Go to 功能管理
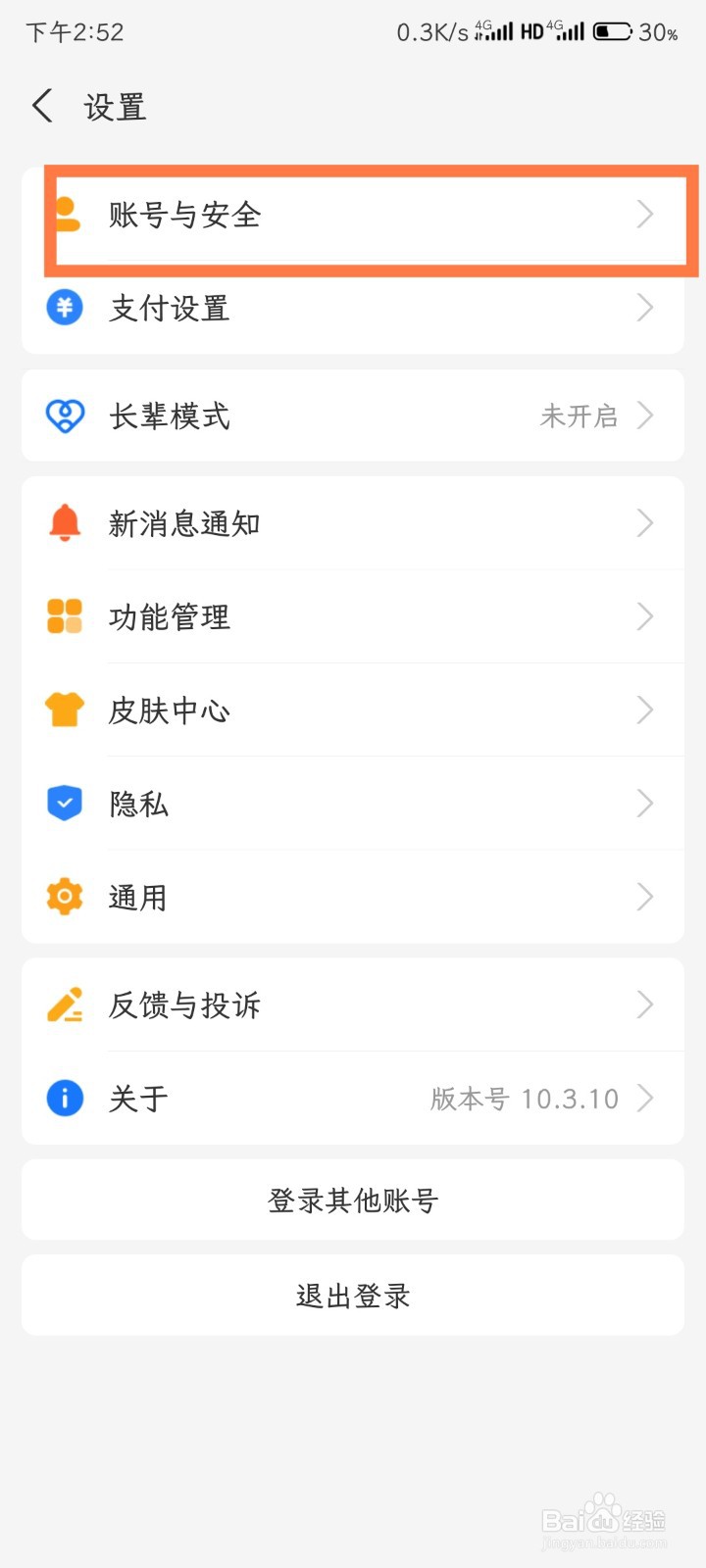 [x=353, y=616]
